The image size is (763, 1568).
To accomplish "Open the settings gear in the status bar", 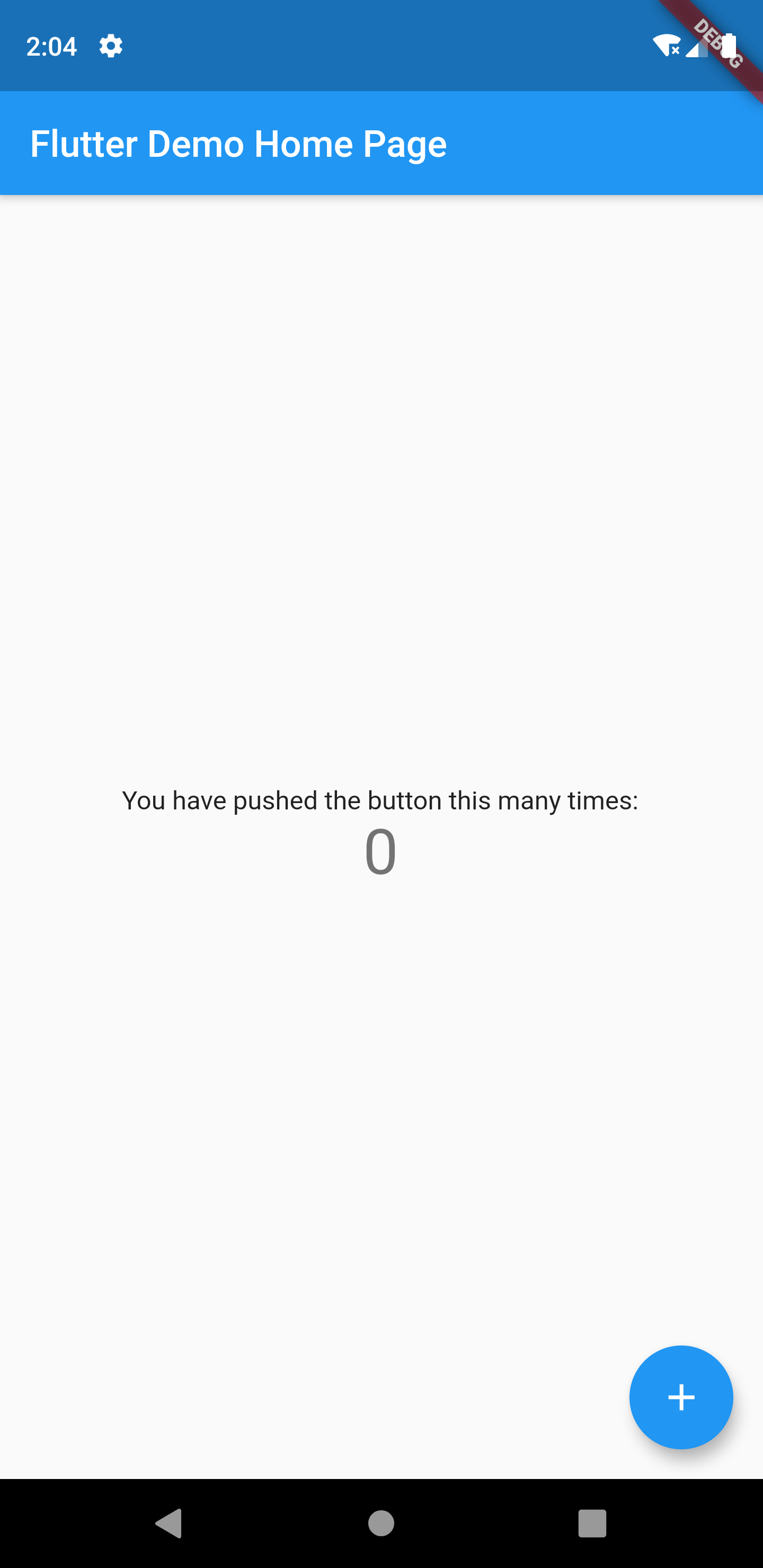I will click(111, 46).
